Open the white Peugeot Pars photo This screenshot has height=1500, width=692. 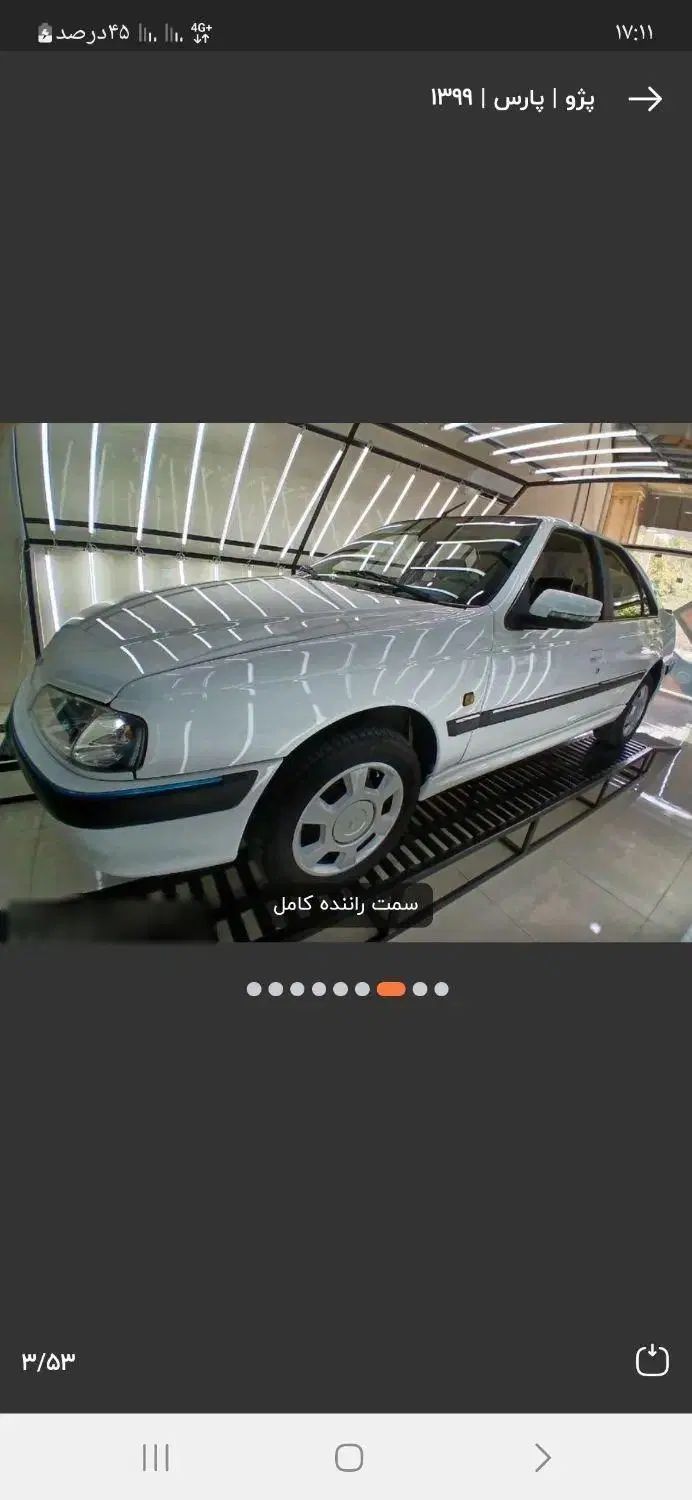click(346, 682)
